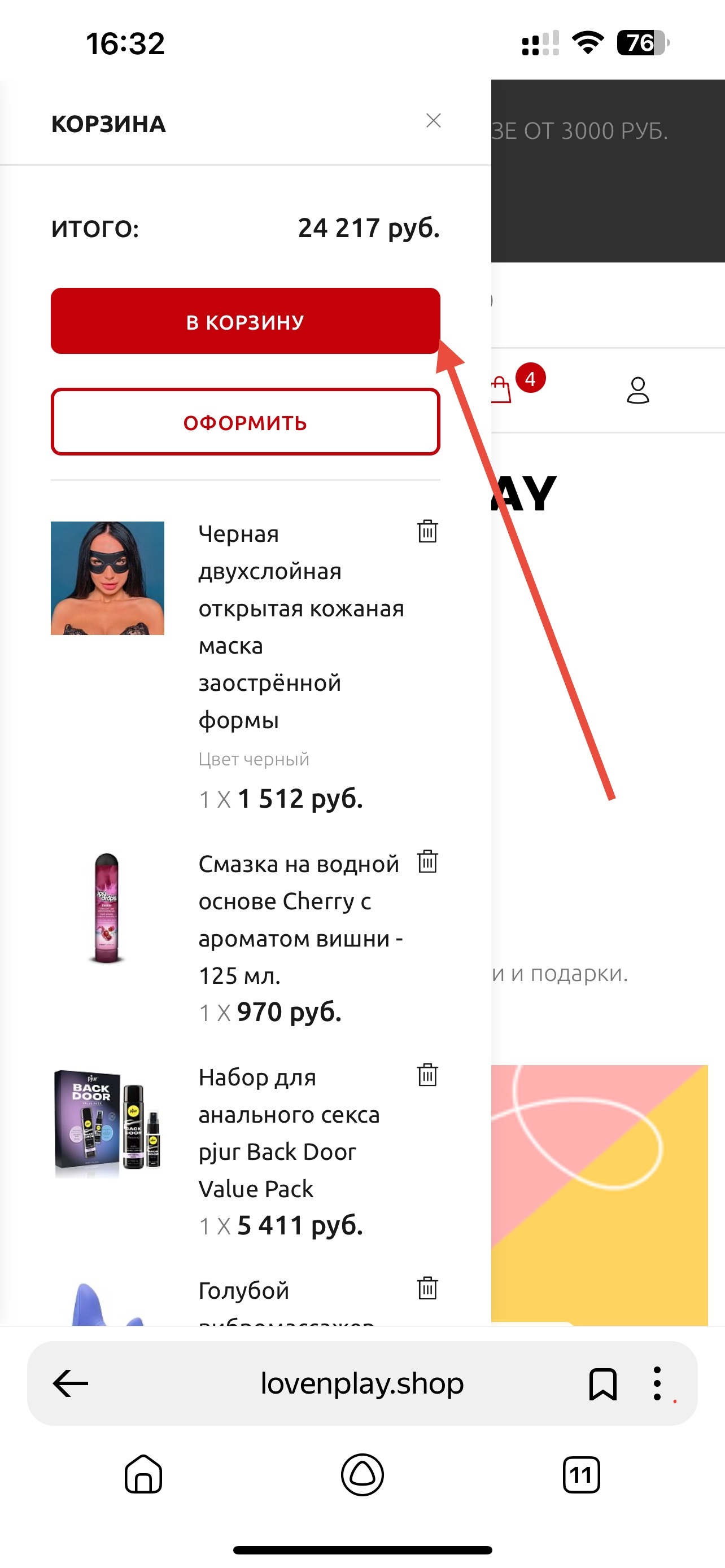Screen dimensions: 725x1568
Task: Tap the red В КОРЗИНУ button
Action: pyautogui.click(x=245, y=321)
